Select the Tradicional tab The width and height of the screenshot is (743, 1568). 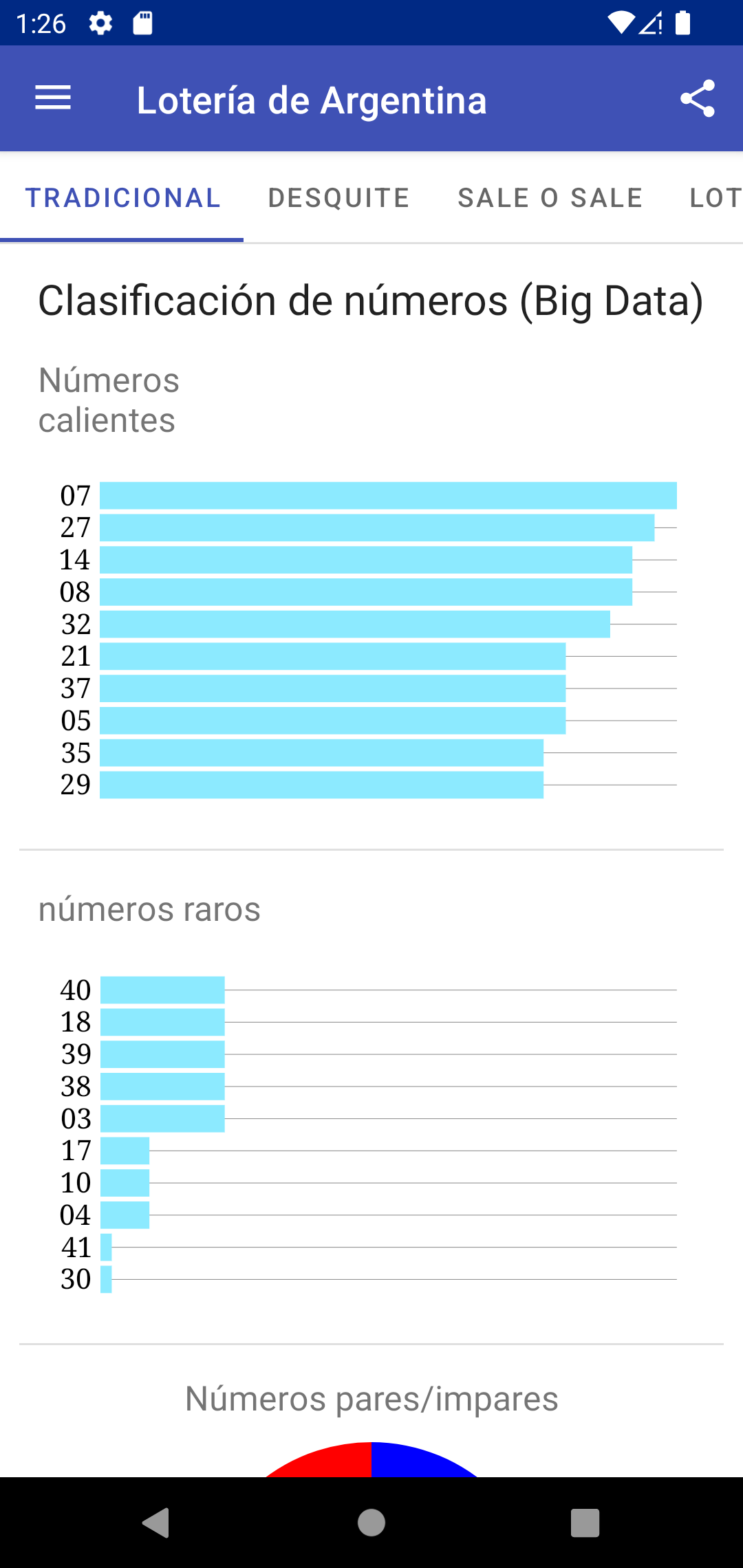(122, 198)
